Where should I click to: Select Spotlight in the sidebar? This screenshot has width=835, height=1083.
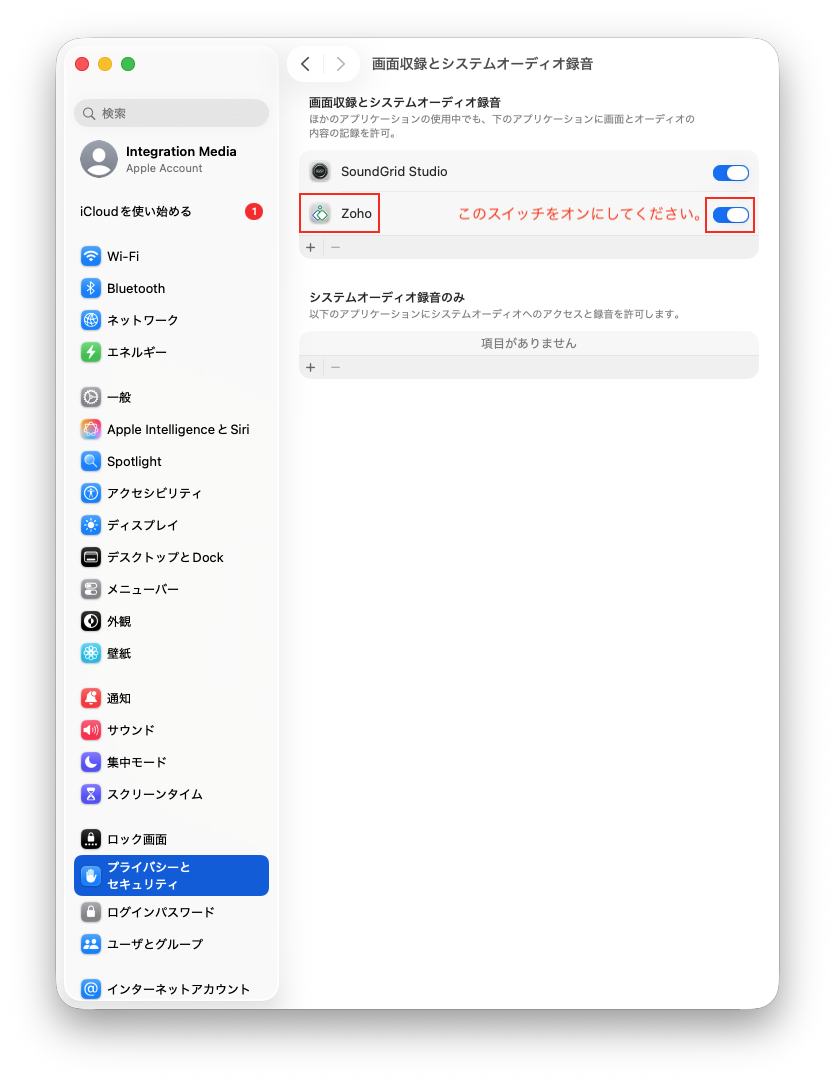coord(134,461)
